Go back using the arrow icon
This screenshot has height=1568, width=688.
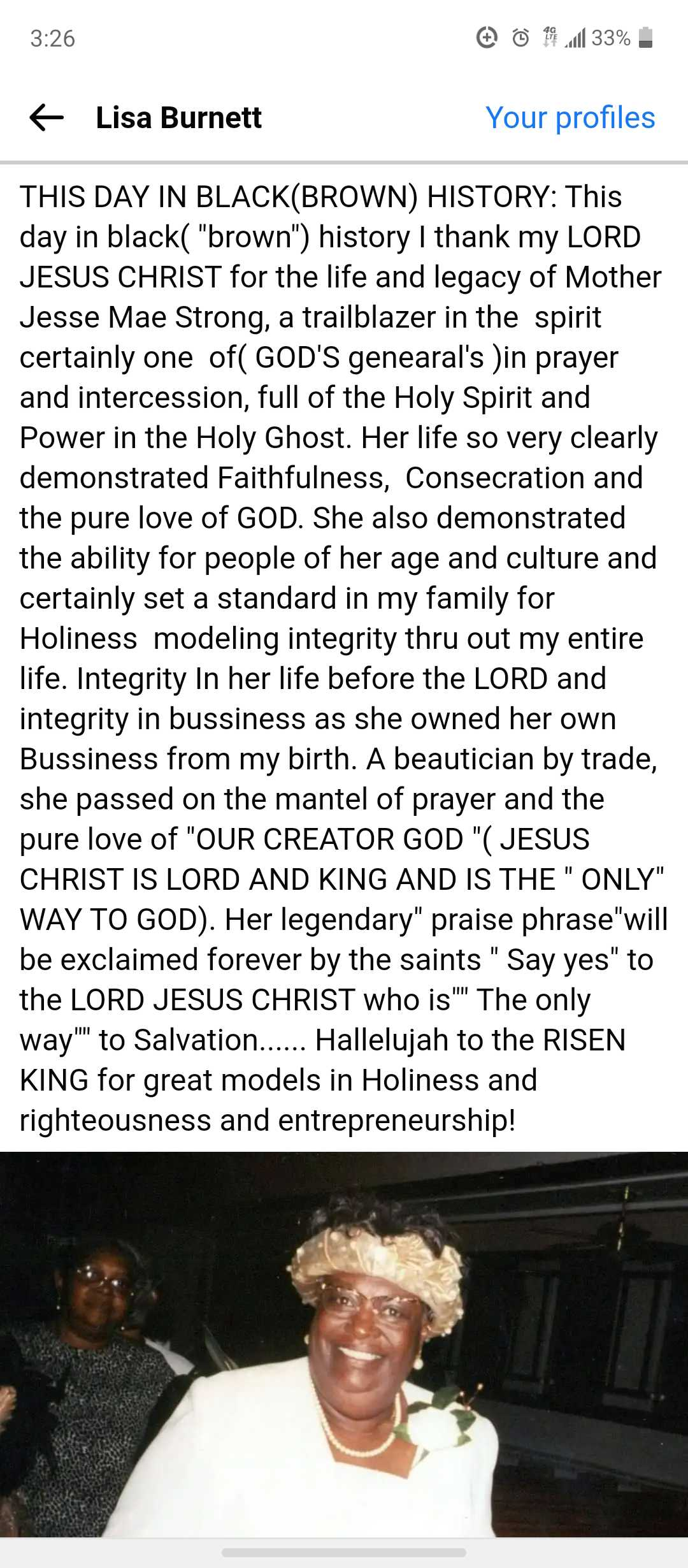pos(47,118)
